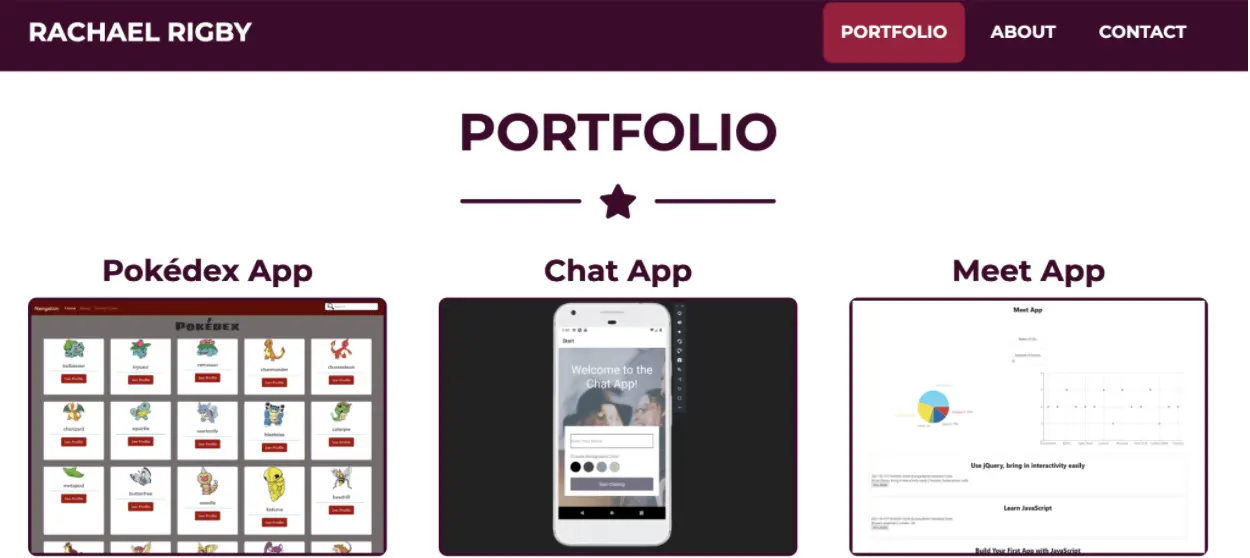Go to the About section
1250x558 pixels.
coord(1022,32)
